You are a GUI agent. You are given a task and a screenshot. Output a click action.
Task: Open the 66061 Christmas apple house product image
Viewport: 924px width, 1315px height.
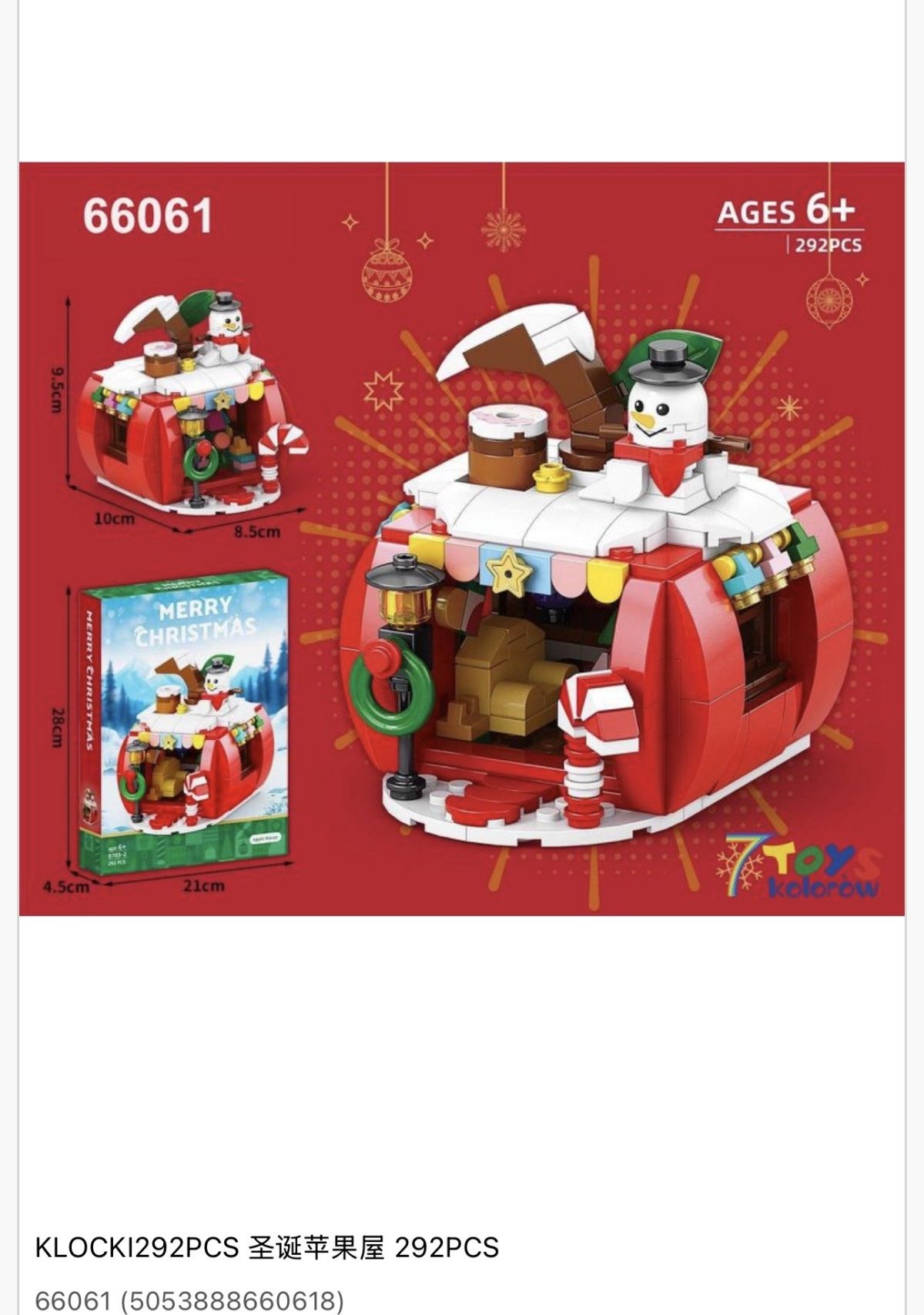pos(462,538)
